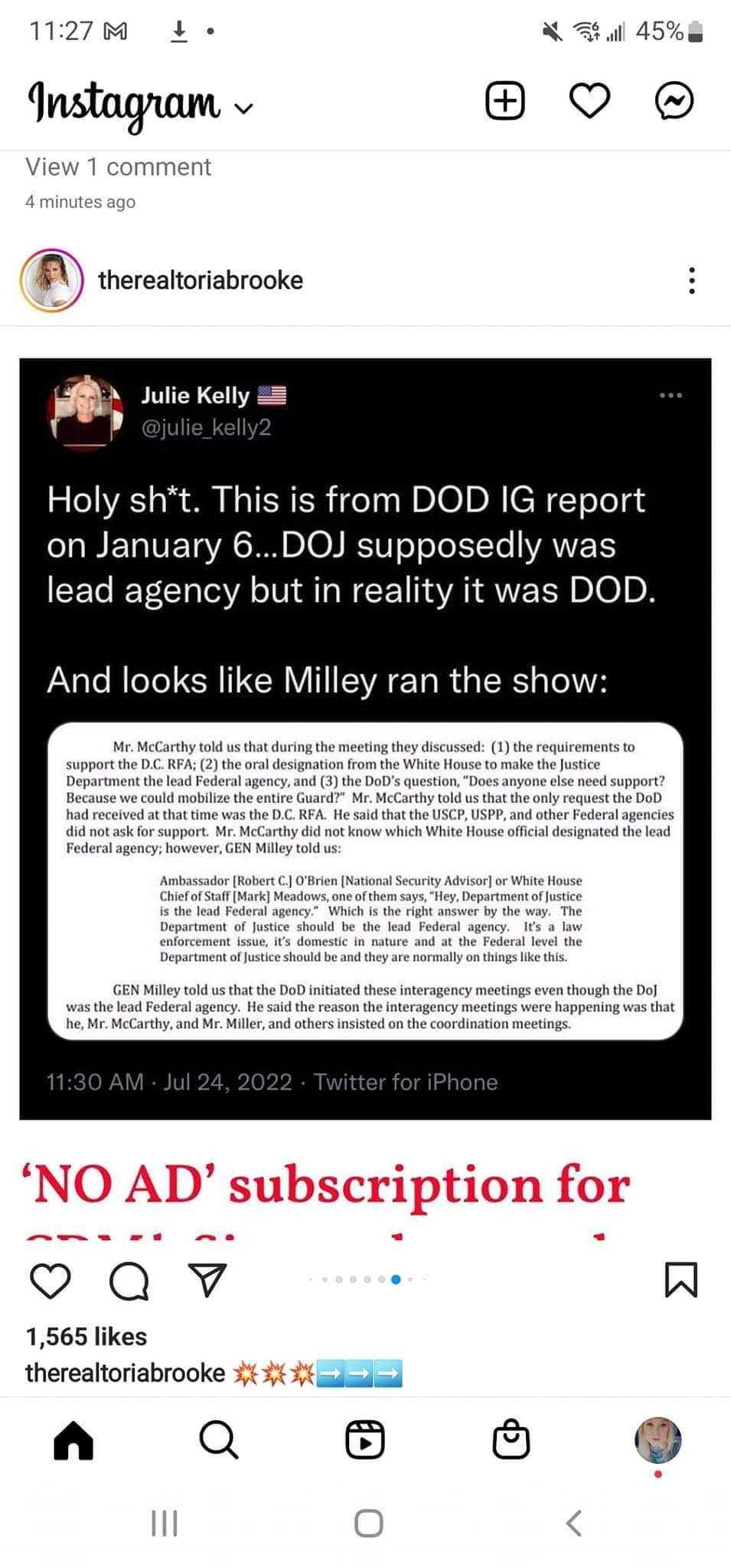Screen dimensions: 731x1568
Task: Share the post via paper plane
Action: (207, 1281)
